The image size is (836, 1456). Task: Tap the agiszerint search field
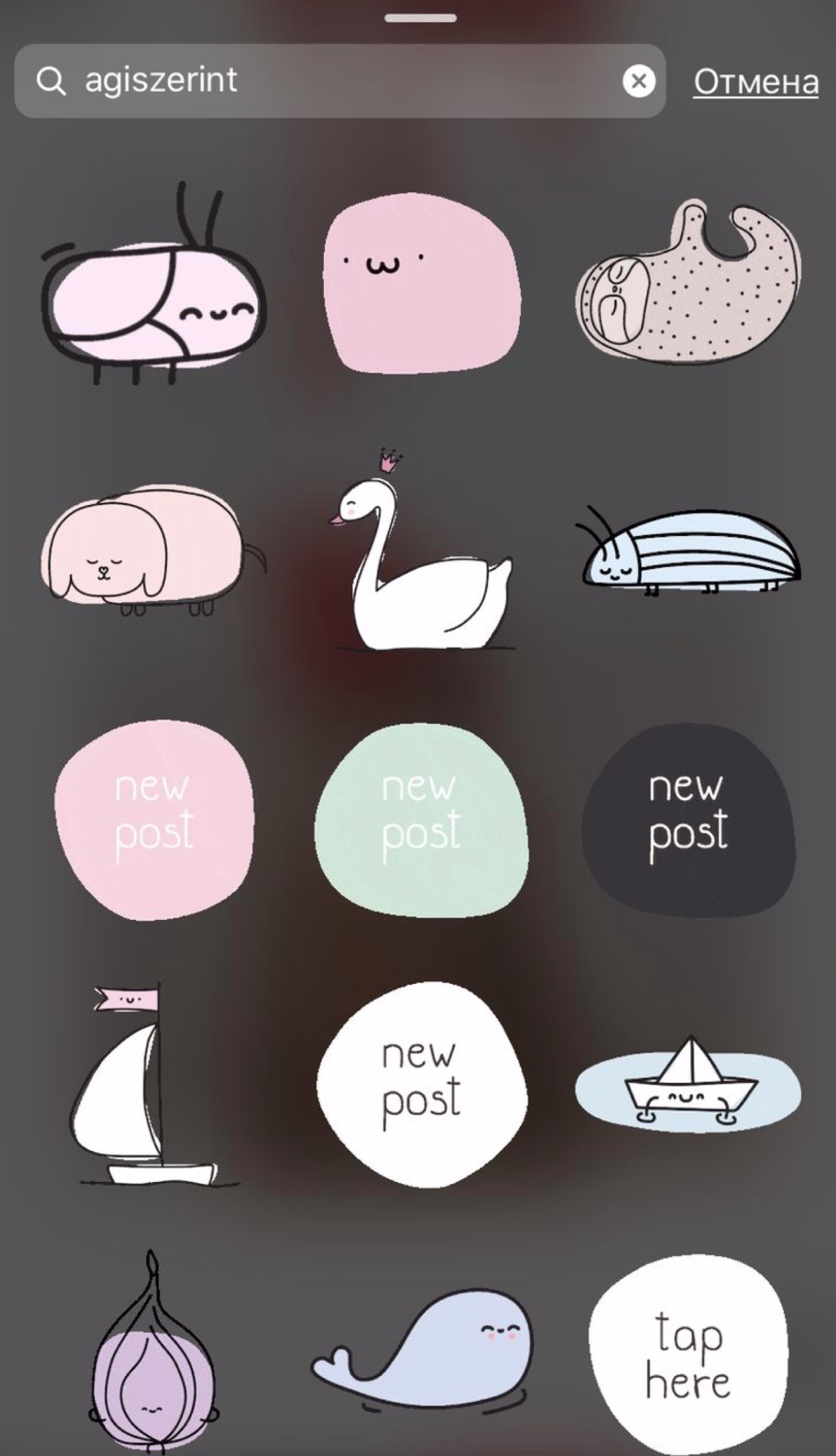(x=340, y=81)
